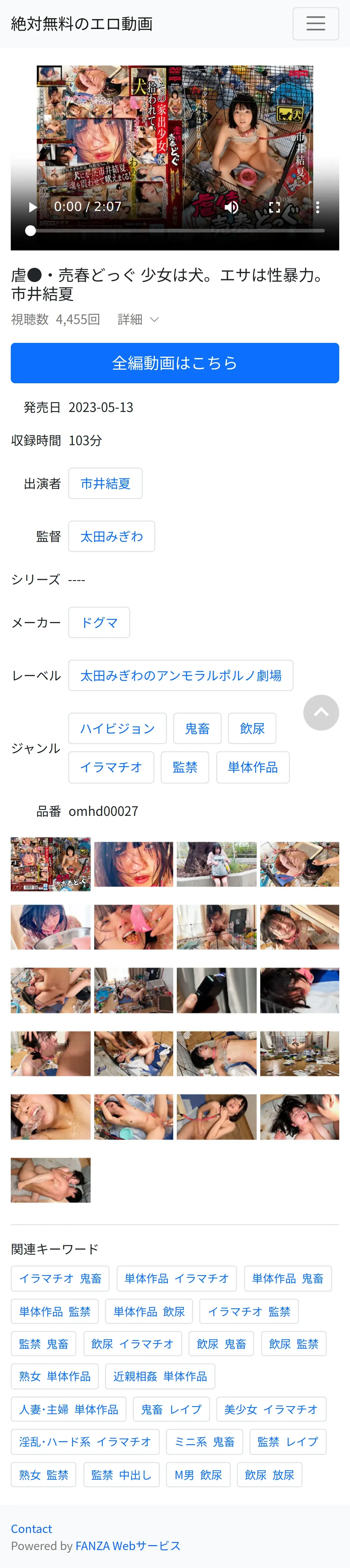Image resolution: width=350 pixels, height=1568 pixels.
Task: Open the hamburger navigation menu
Action: point(315,24)
